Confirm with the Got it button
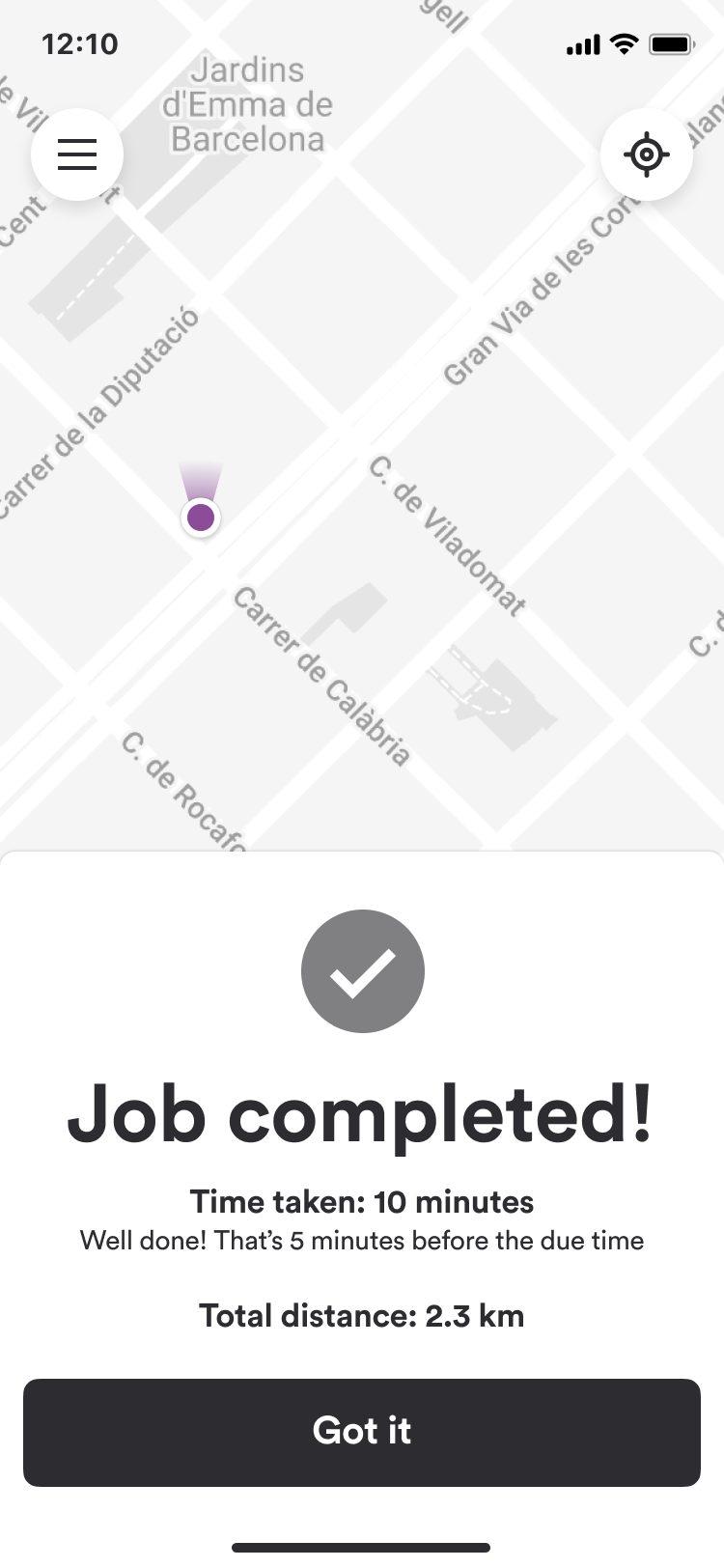The height and width of the screenshot is (1568, 724). pyautogui.click(x=362, y=1432)
